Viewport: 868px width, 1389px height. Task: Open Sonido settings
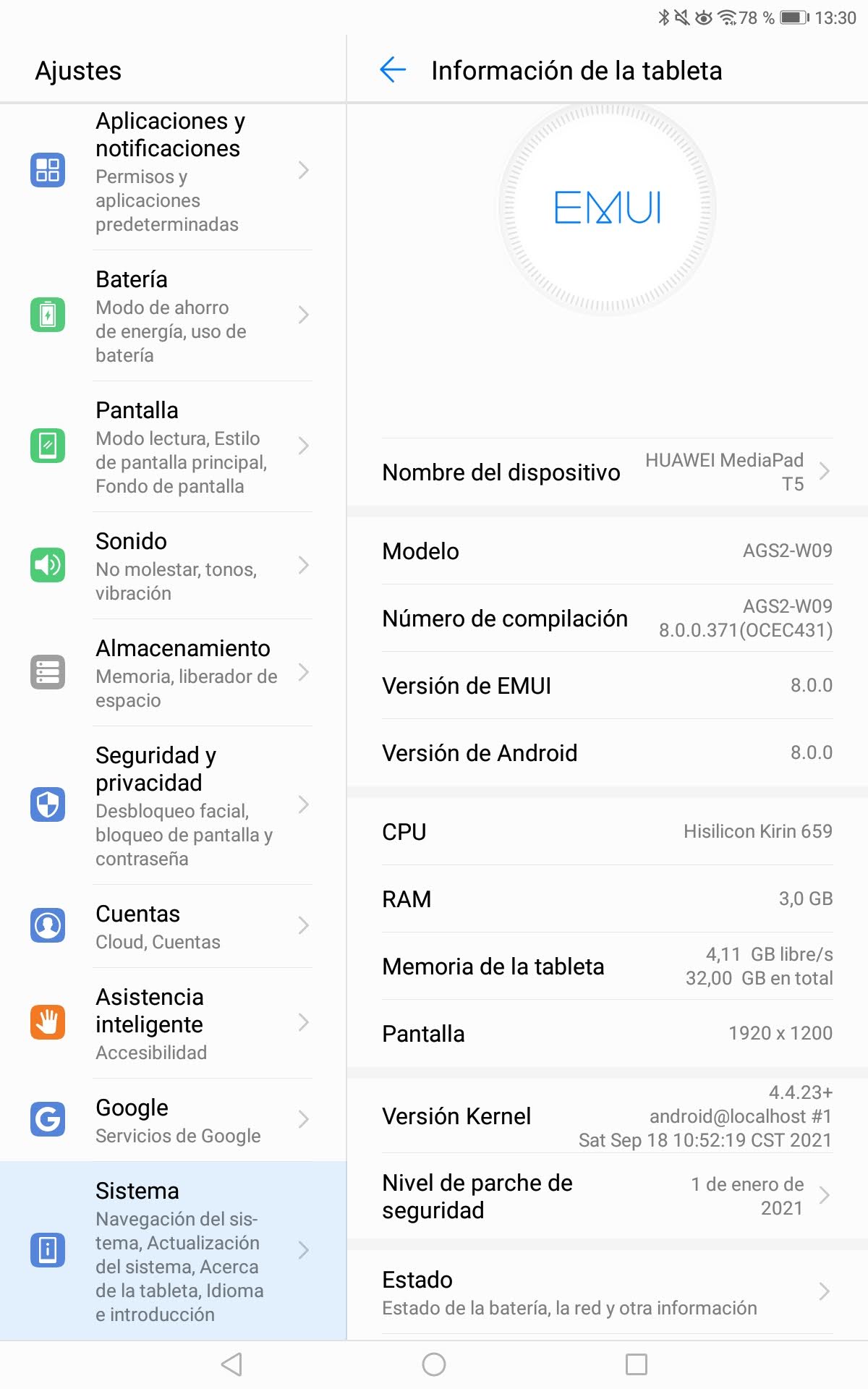click(173, 566)
